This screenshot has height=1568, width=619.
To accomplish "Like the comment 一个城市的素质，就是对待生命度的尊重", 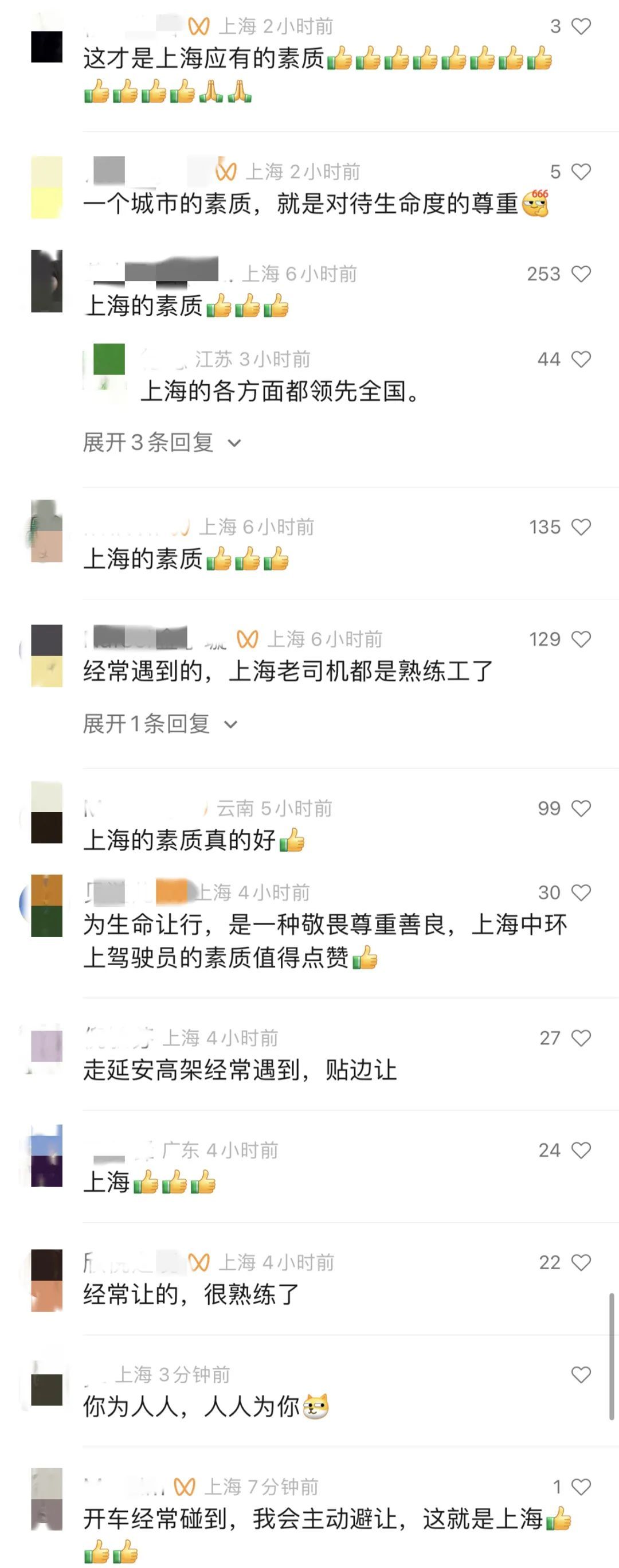I will 581,172.
